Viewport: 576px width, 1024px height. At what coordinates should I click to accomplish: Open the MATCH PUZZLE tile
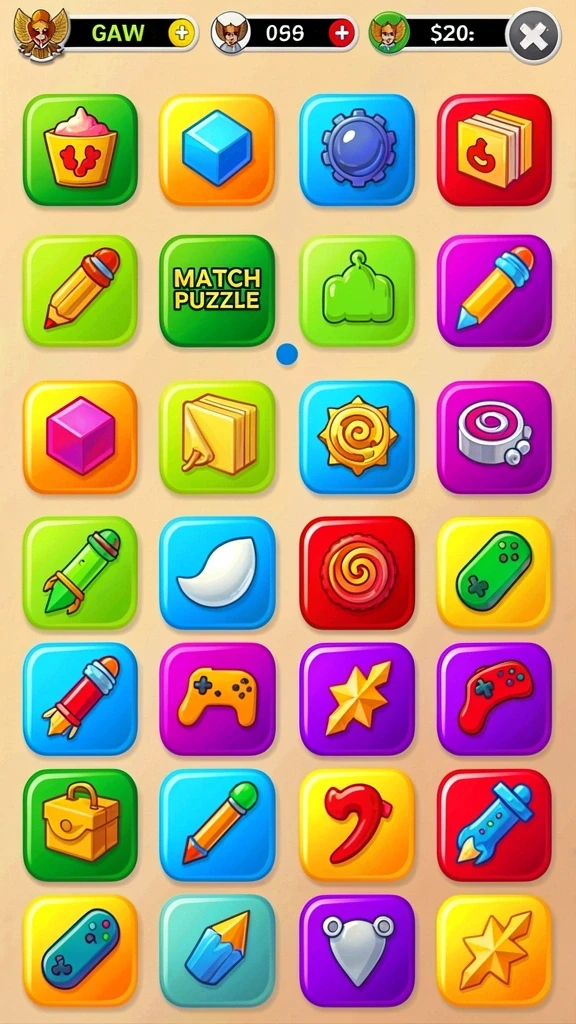217,291
